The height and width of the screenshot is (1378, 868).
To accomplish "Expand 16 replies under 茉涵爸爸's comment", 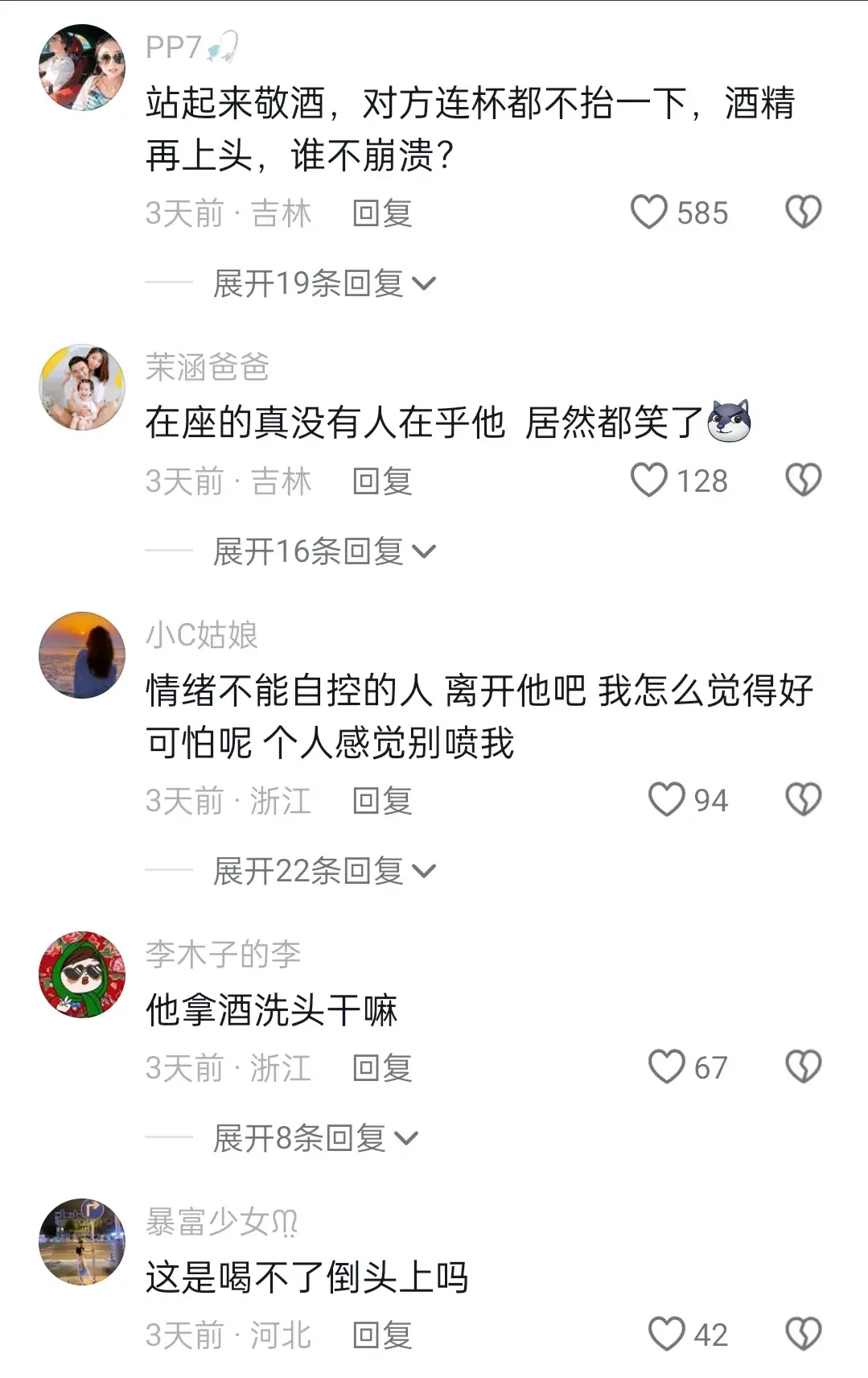I will [323, 551].
